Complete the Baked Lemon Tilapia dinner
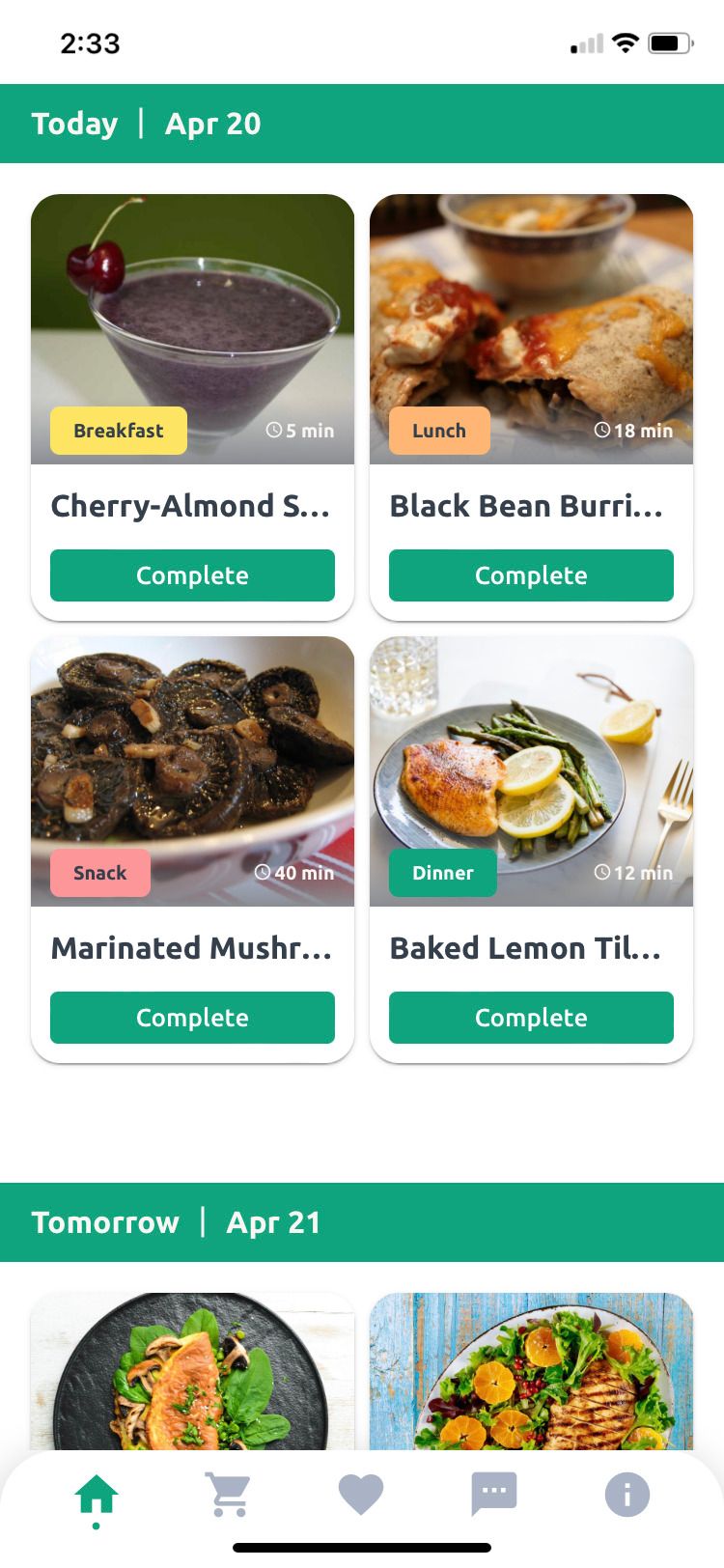 click(x=531, y=1018)
